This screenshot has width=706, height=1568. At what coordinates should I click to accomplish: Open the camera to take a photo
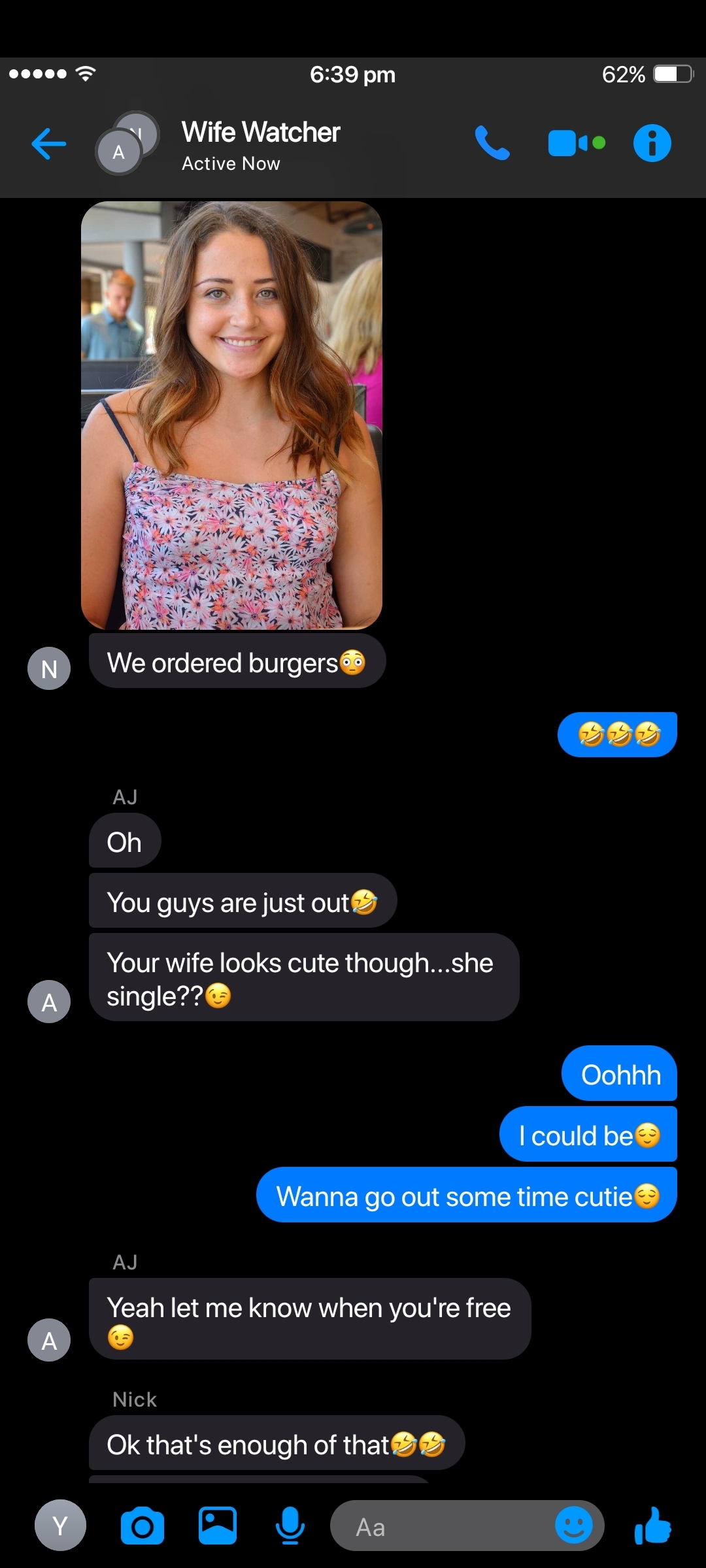coord(143,1526)
